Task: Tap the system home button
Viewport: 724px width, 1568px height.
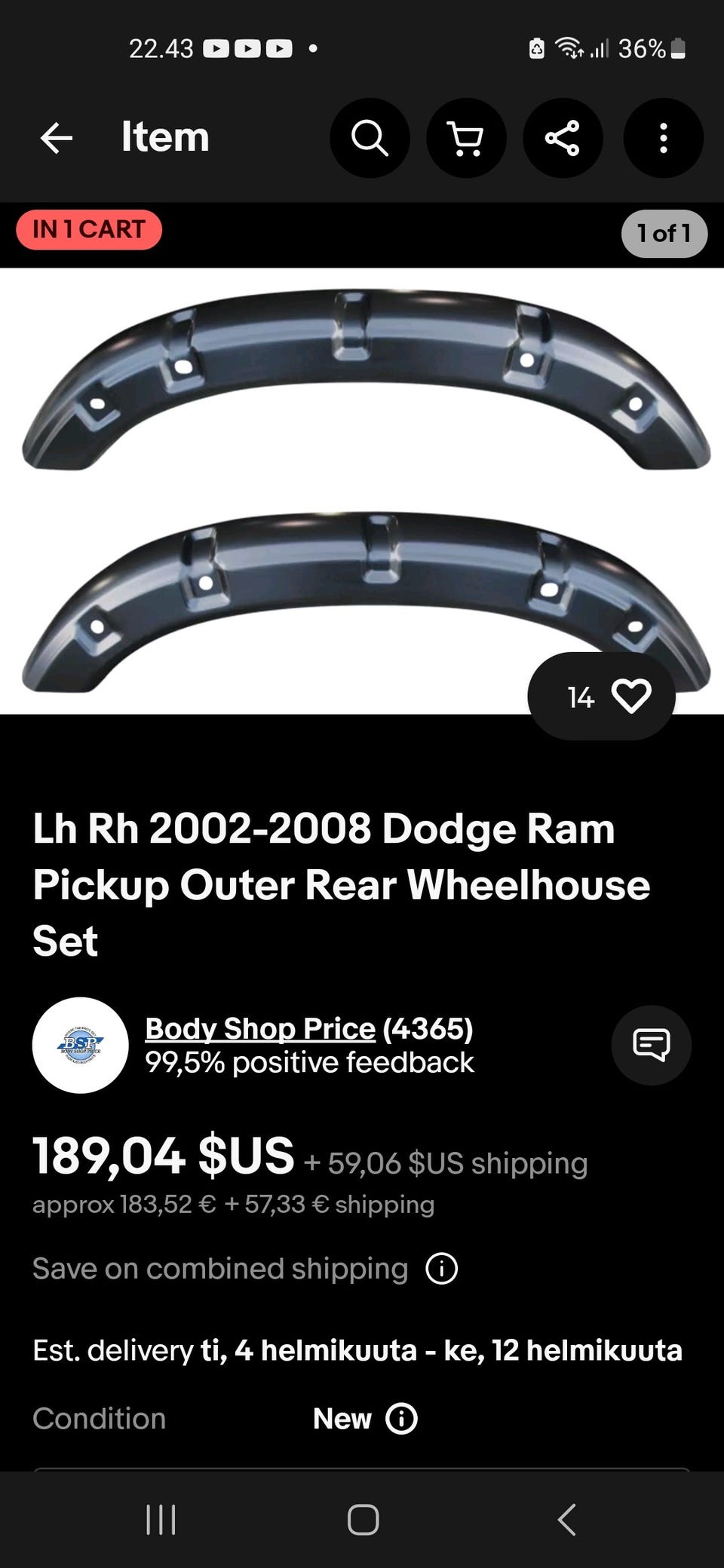Action: 363,1520
